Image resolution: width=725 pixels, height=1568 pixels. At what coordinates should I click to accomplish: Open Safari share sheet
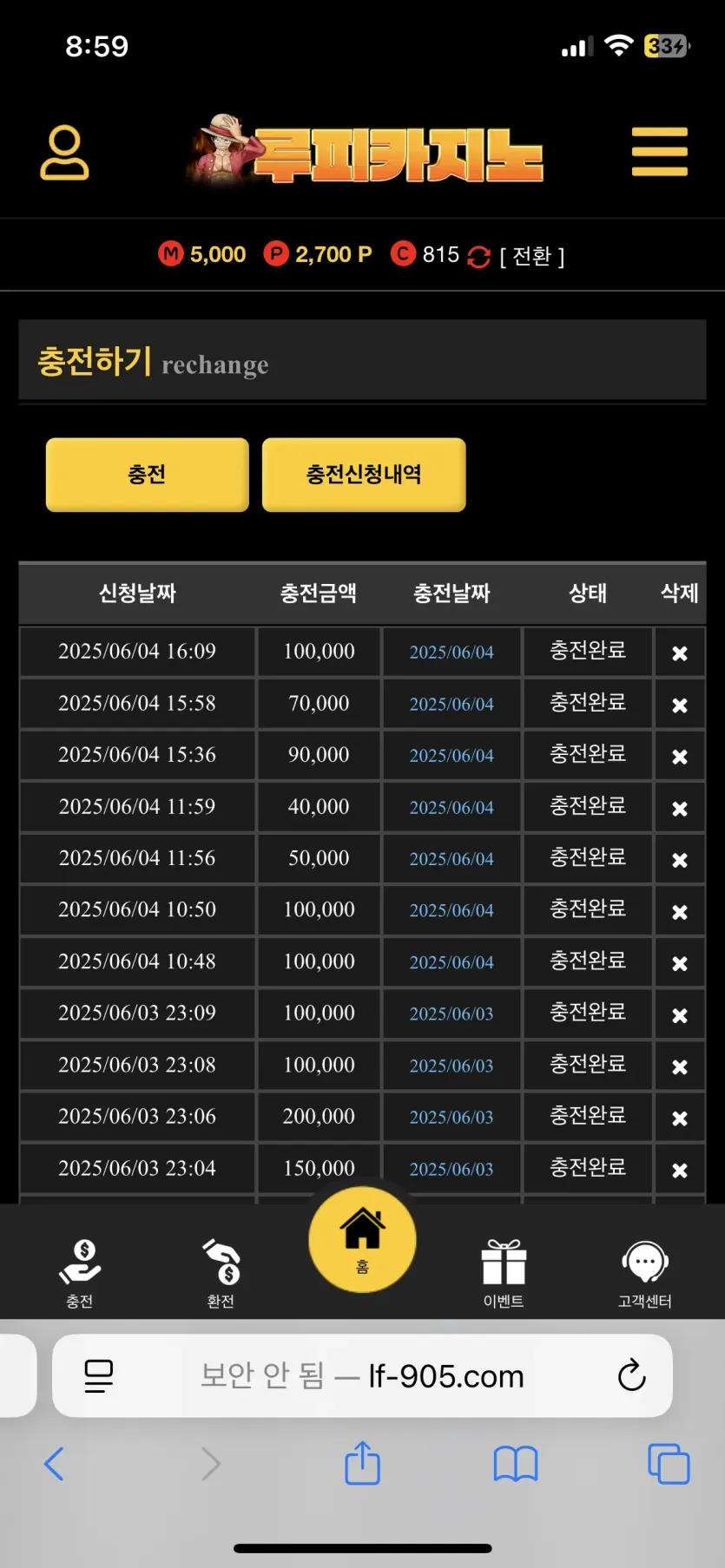tap(363, 1463)
